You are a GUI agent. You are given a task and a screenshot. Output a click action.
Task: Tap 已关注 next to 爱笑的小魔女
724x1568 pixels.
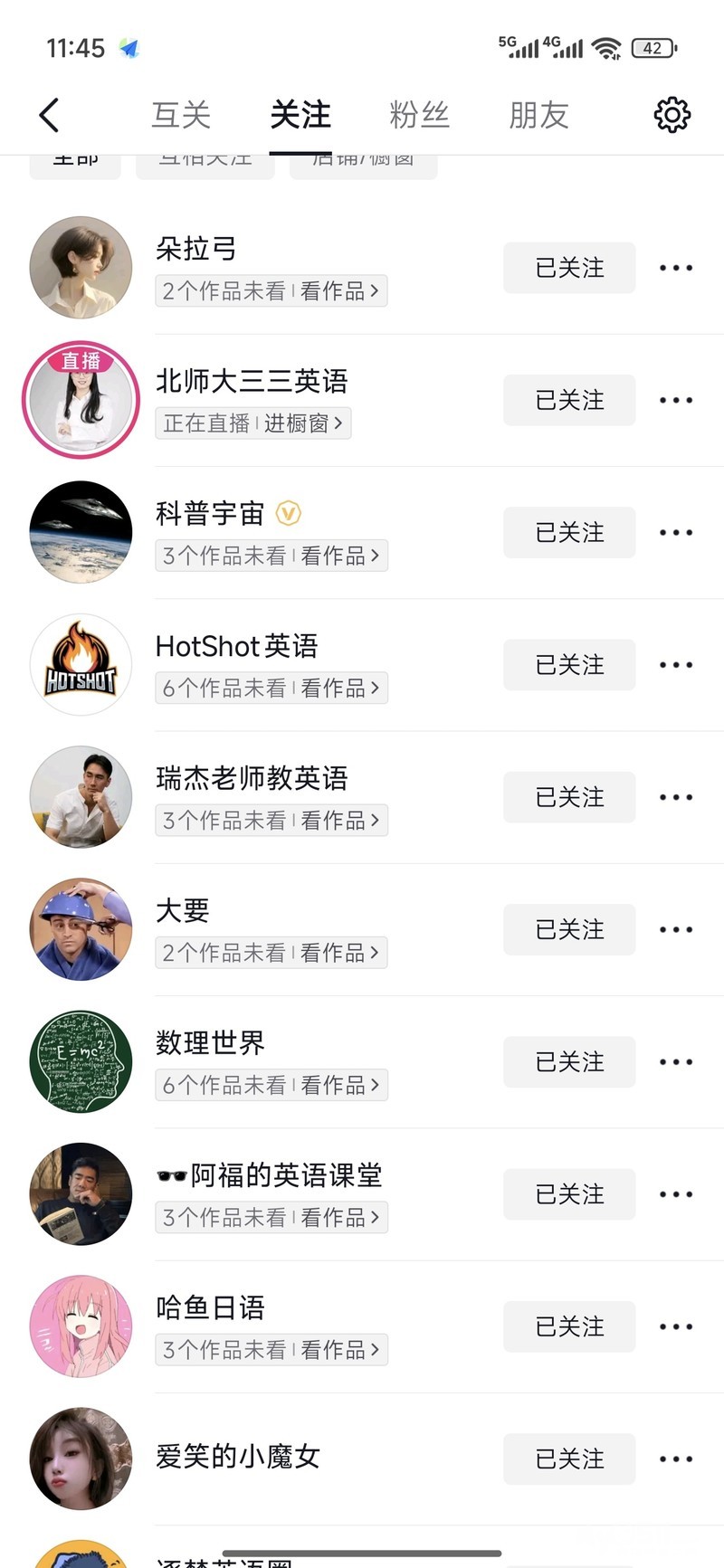click(x=569, y=1459)
